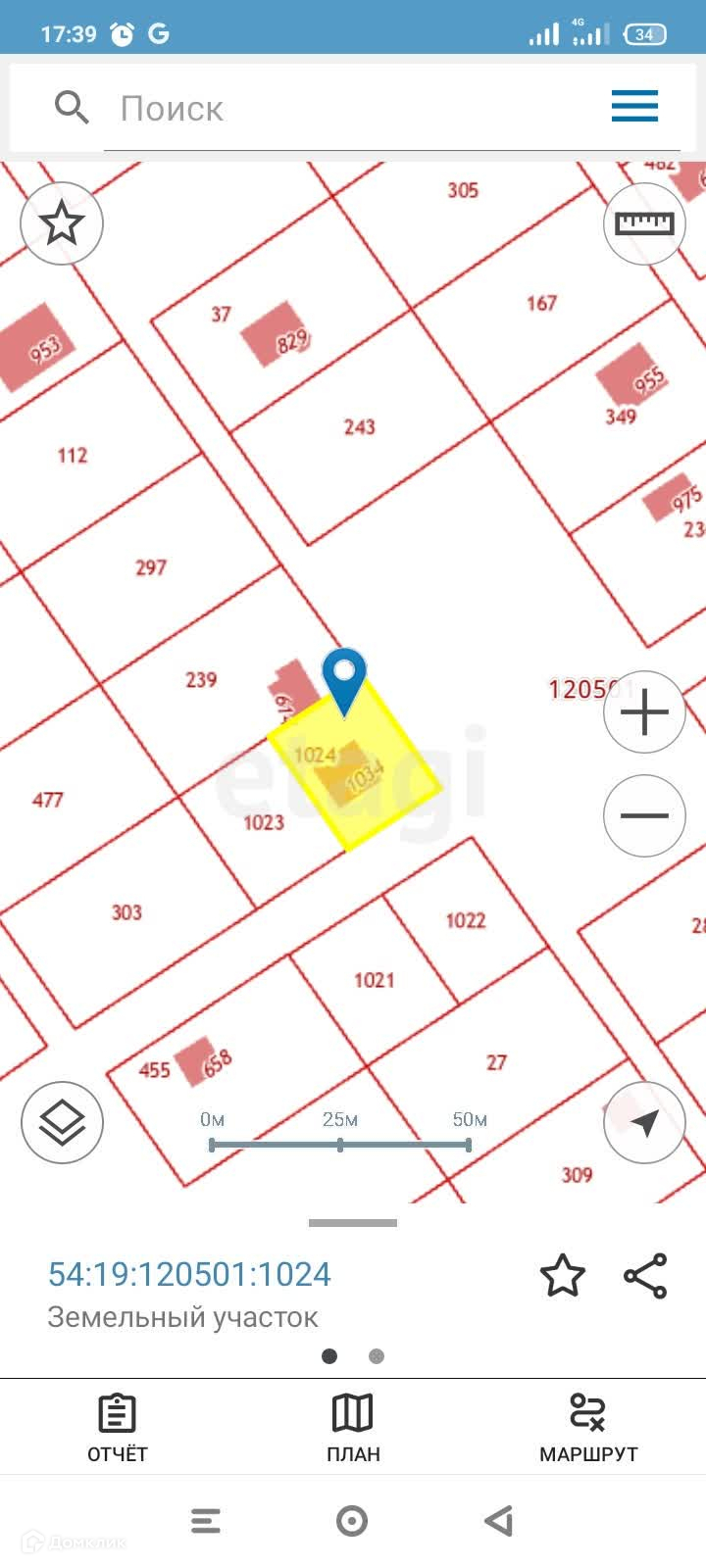Activate the ruler measurement tool

tap(644, 223)
